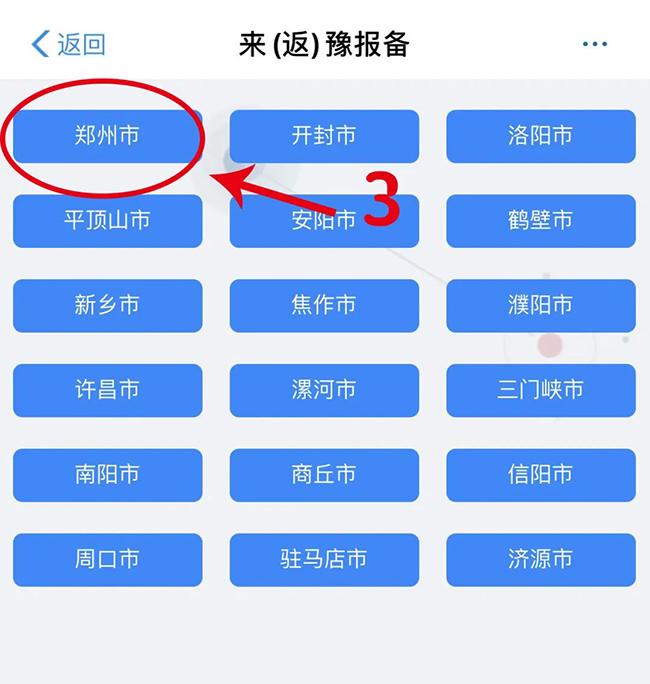Image resolution: width=650 pixels, height=684 pixels.
Task: Select 濮阳市
Action: 540,306
